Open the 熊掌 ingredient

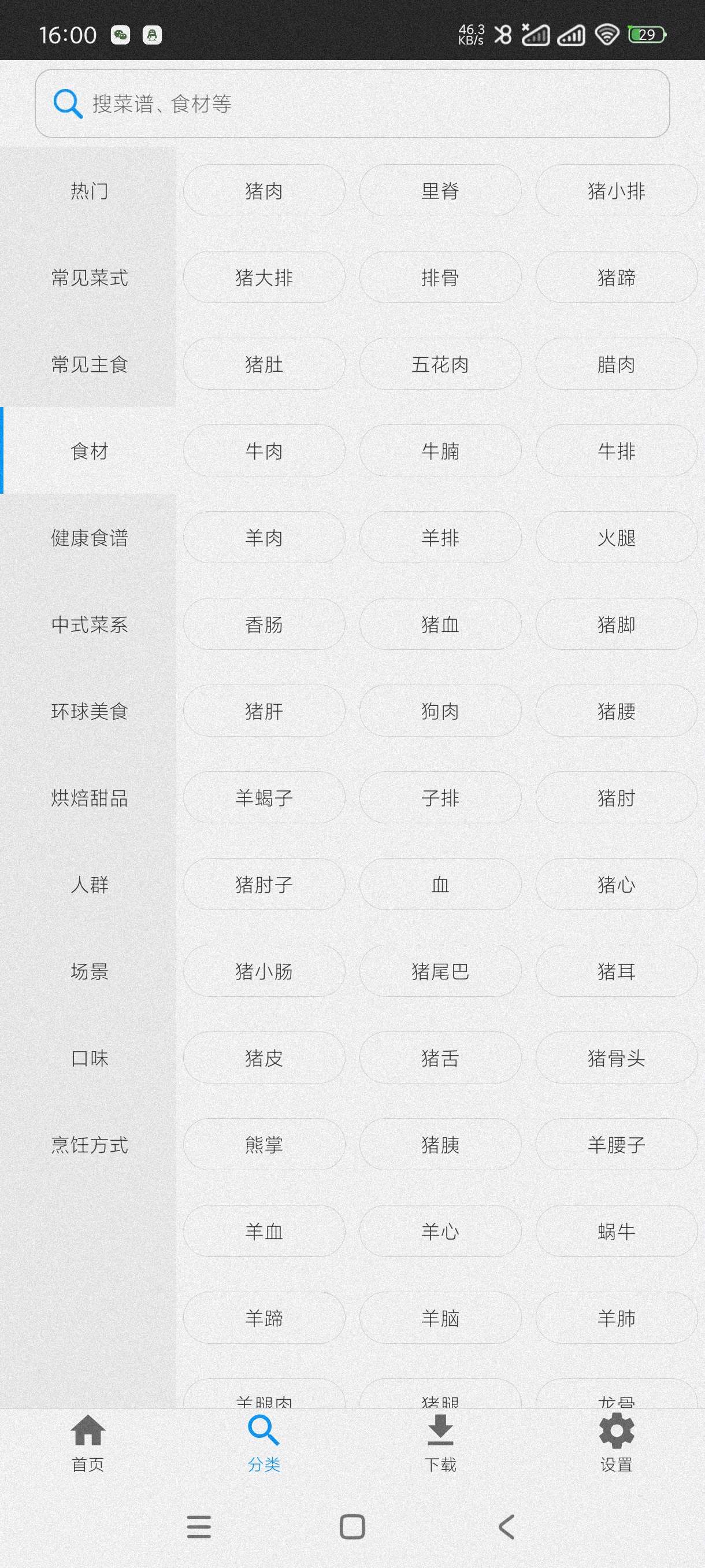coord(264,1144)
